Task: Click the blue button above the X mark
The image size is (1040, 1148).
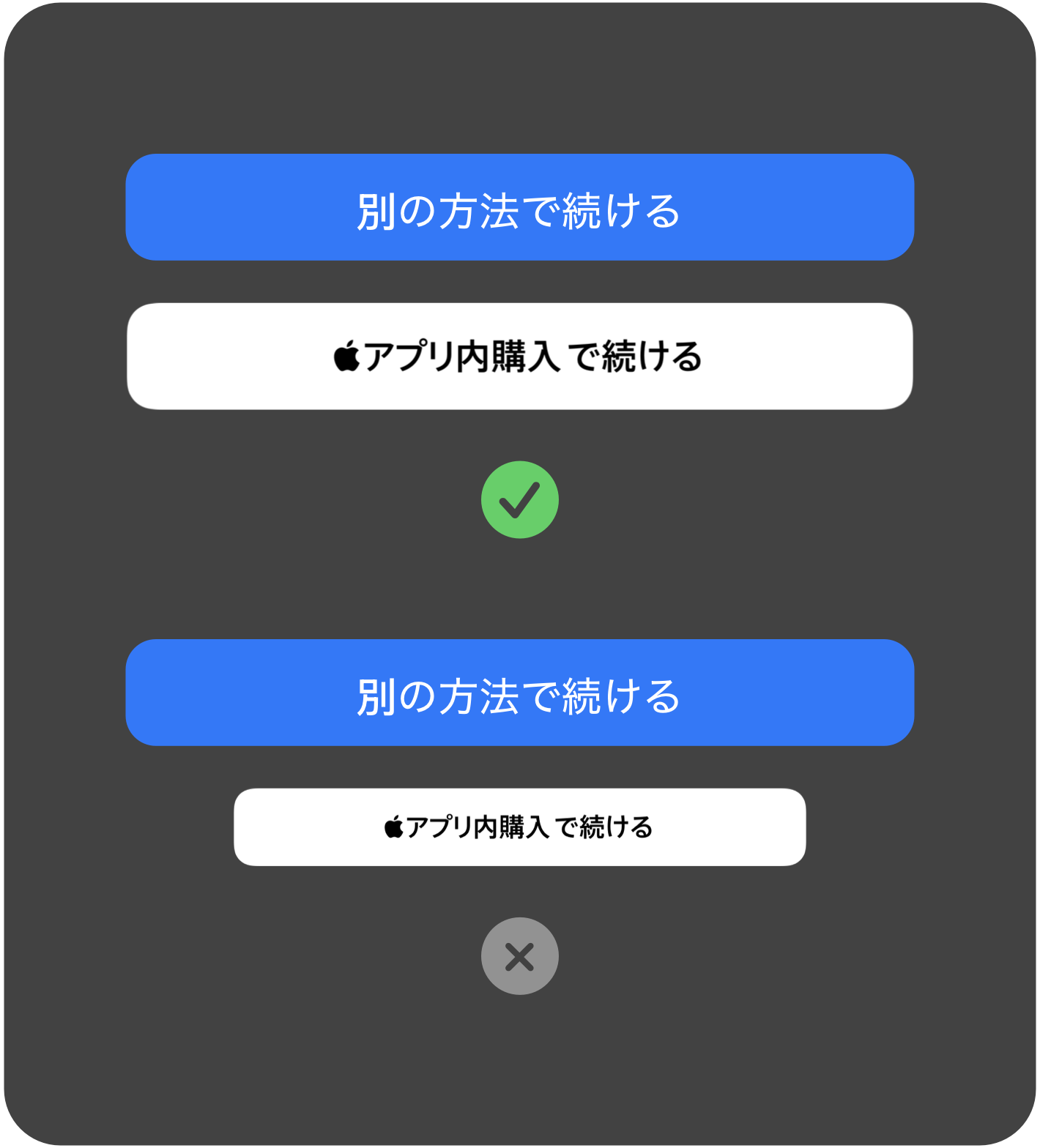Action: tap(520, 692)
